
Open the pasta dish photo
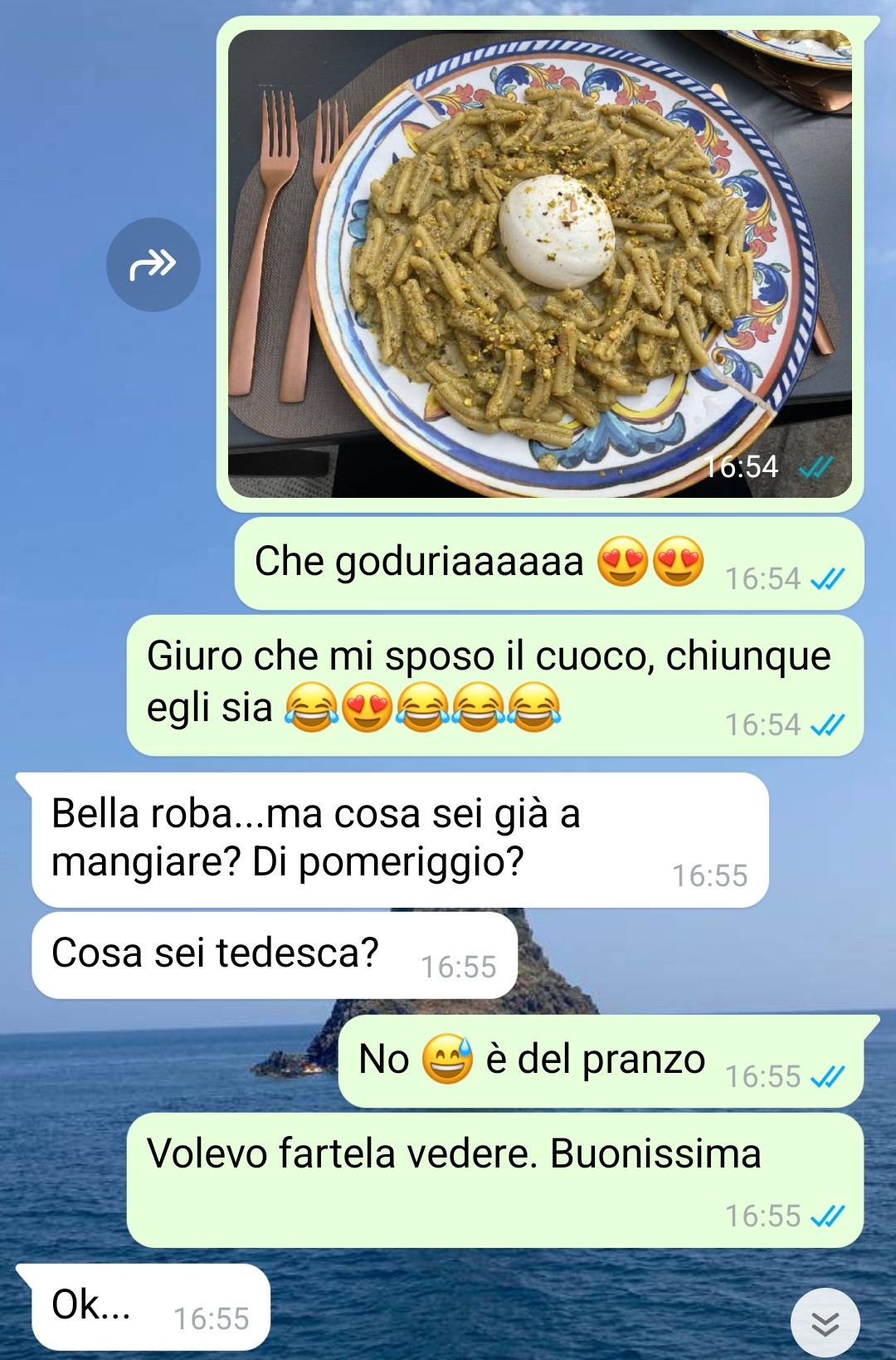539,264
